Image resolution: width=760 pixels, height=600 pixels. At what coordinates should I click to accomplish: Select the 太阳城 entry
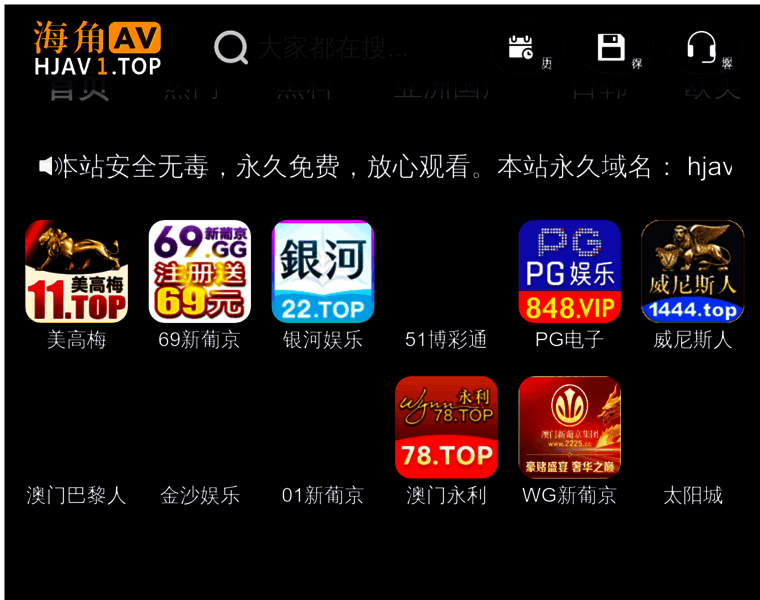point(693,495)
